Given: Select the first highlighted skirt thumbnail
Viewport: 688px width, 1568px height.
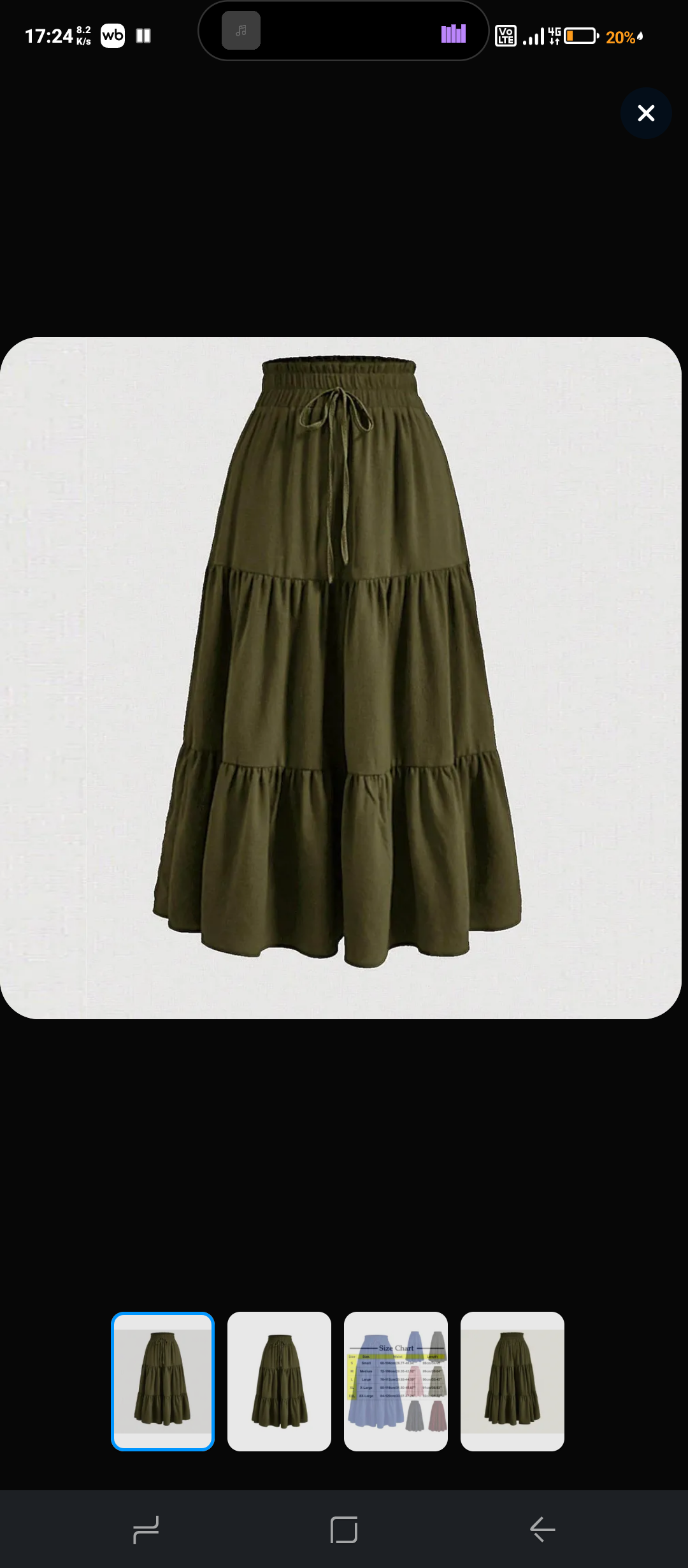Looking at the screenshot, I should (x=163, y=1381).
